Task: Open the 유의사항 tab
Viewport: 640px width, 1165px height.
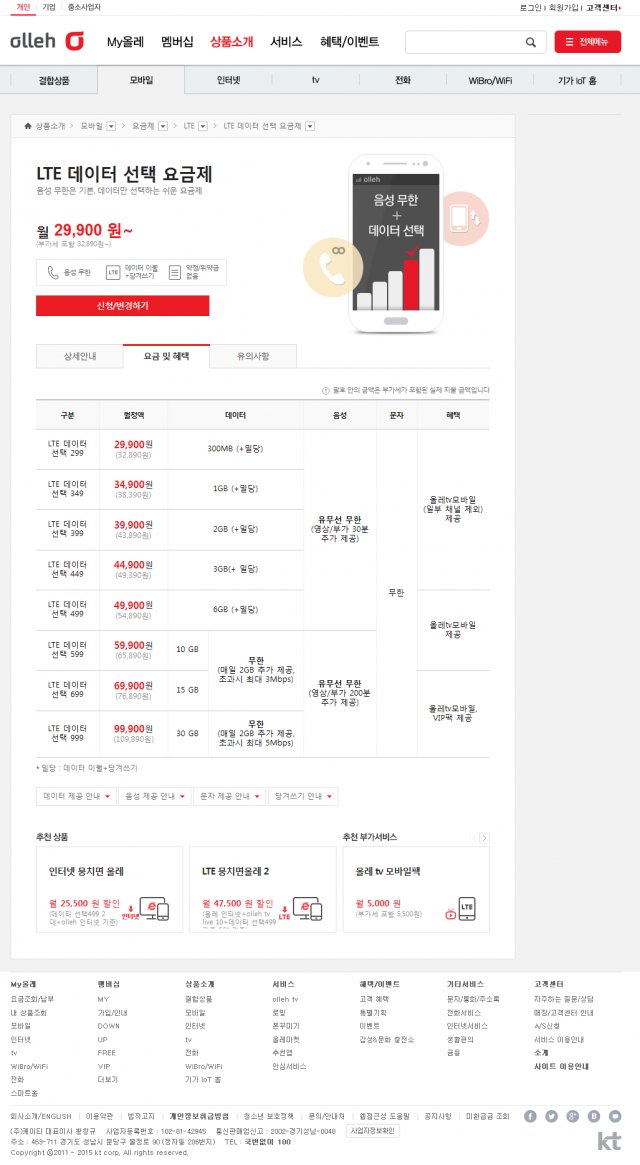Action: point(253,357)
